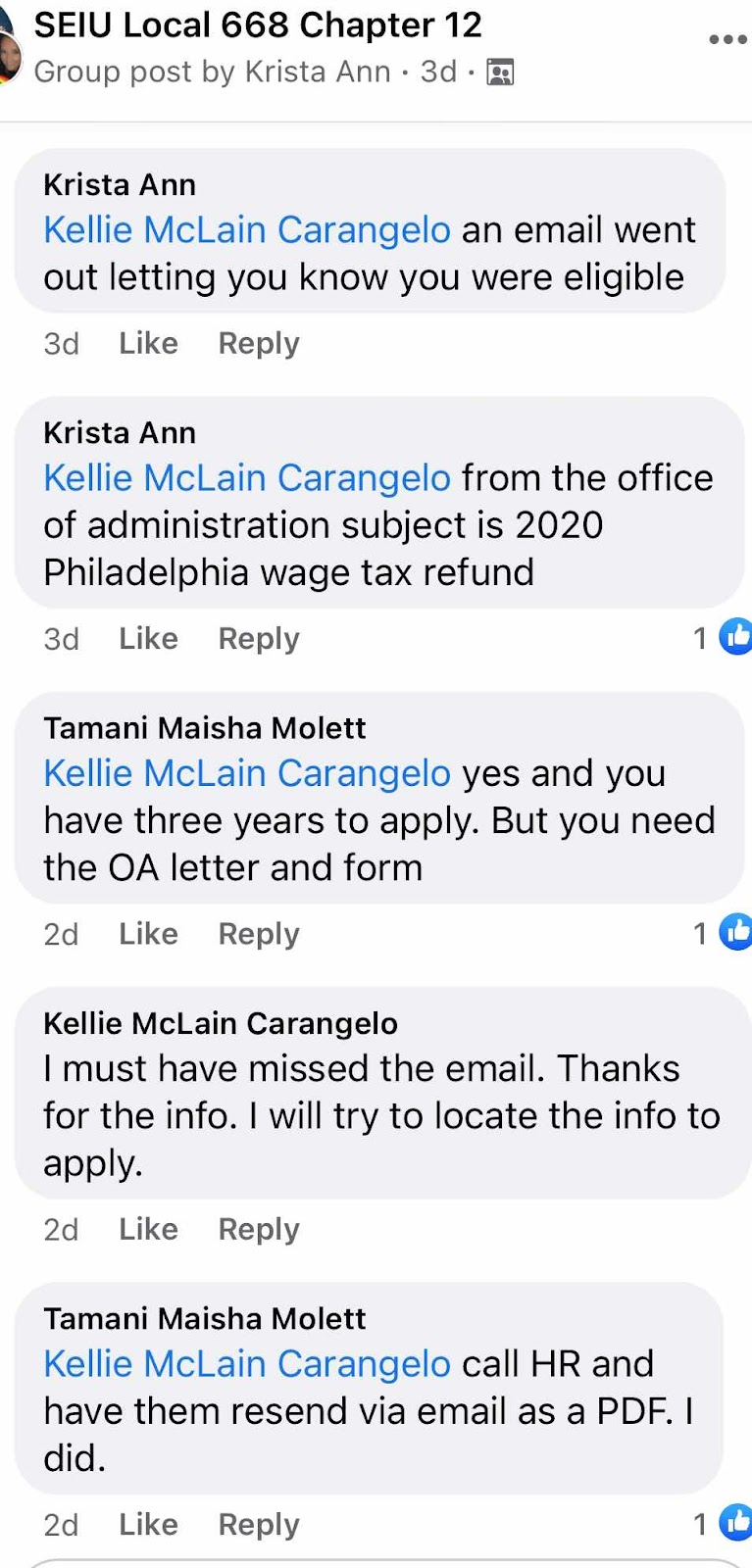Open Krista Ann's profile from first comment
Screen dimensions: 752x1568
click(x=120, y=184)
